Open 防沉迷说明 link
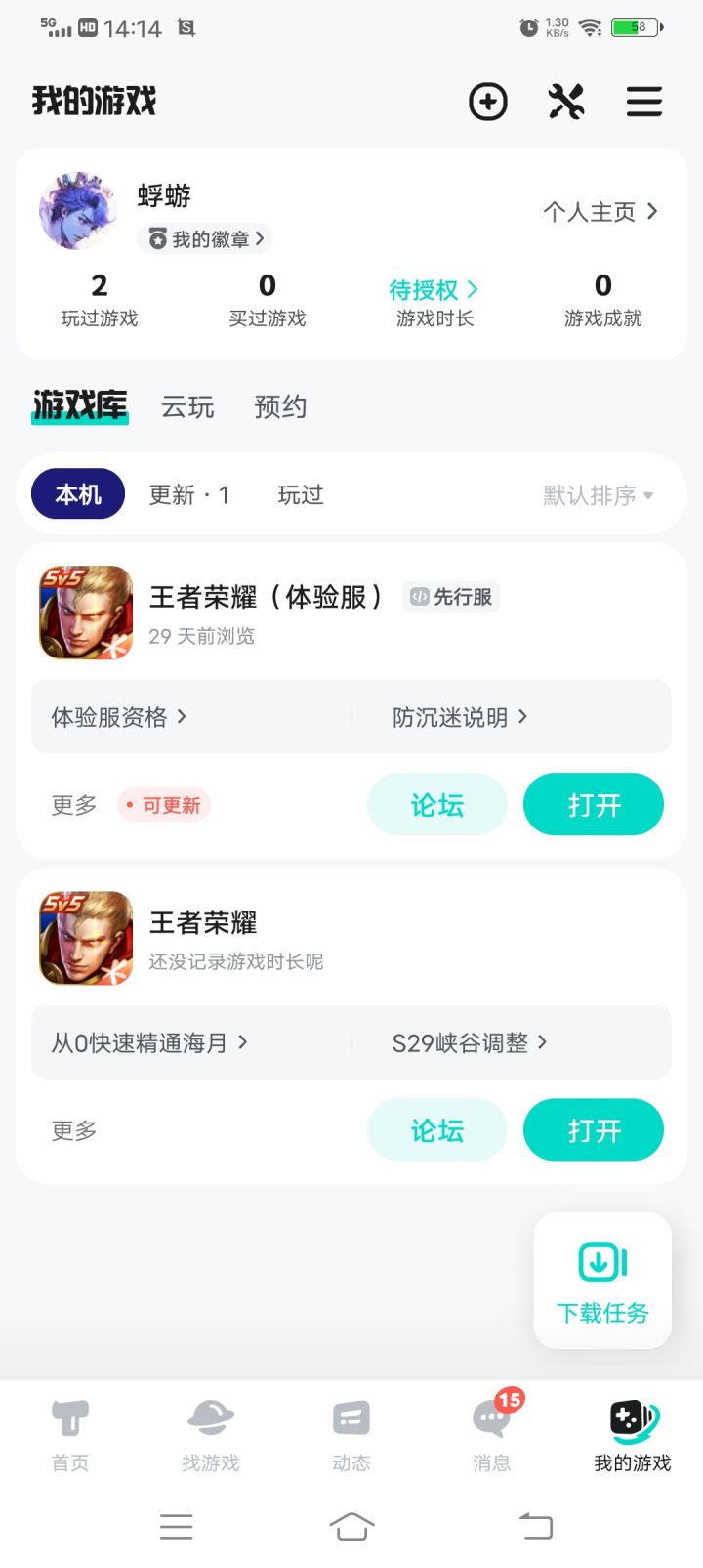 tap(459, 717)
